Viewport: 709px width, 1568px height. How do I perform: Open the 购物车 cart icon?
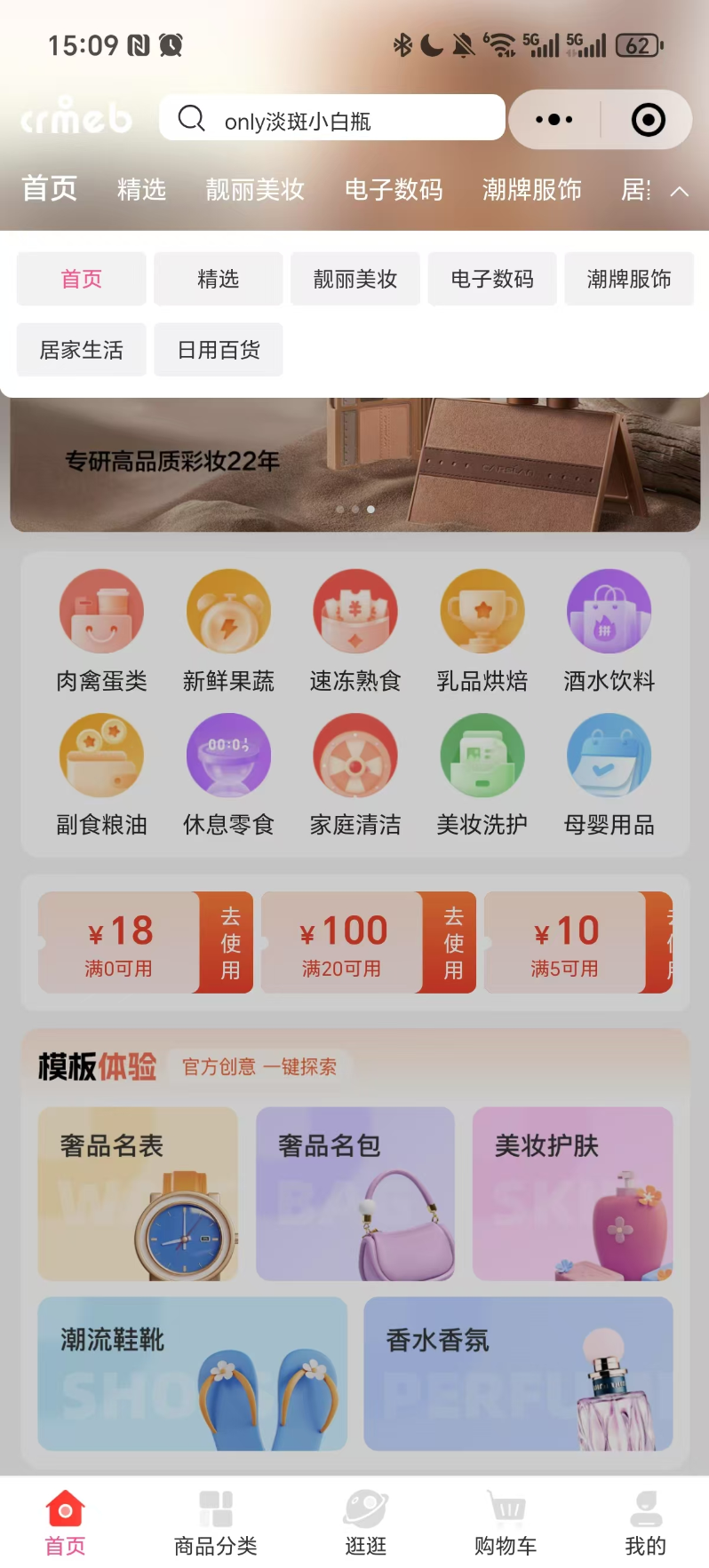point(506,1520)
